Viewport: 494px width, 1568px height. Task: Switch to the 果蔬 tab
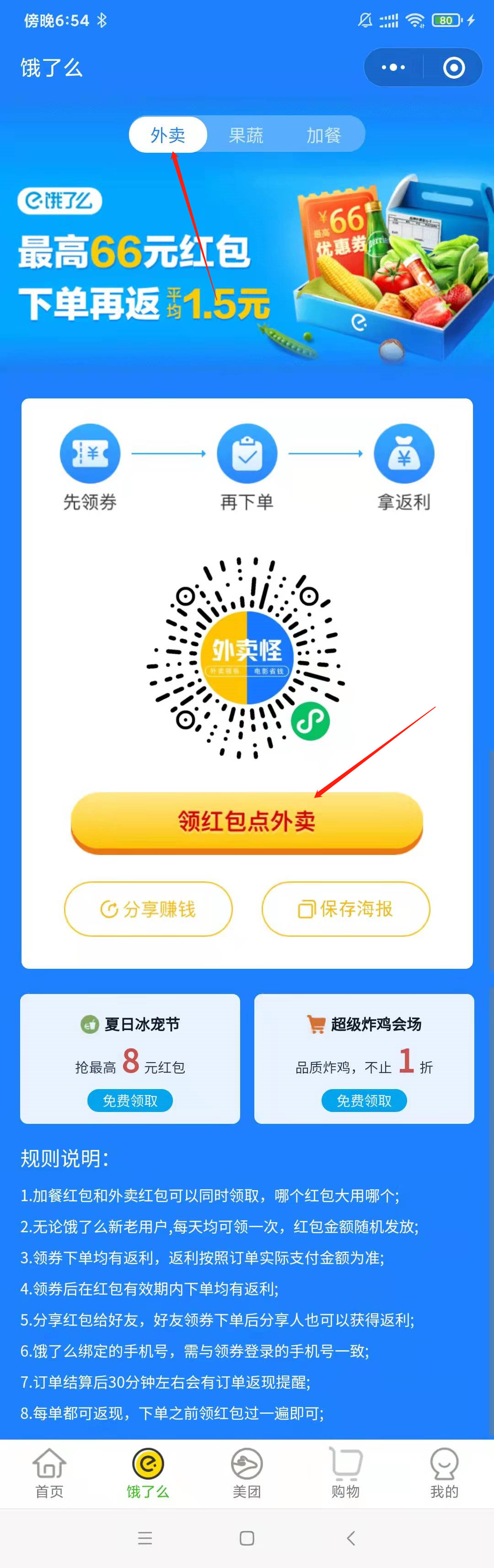point(246,134)
